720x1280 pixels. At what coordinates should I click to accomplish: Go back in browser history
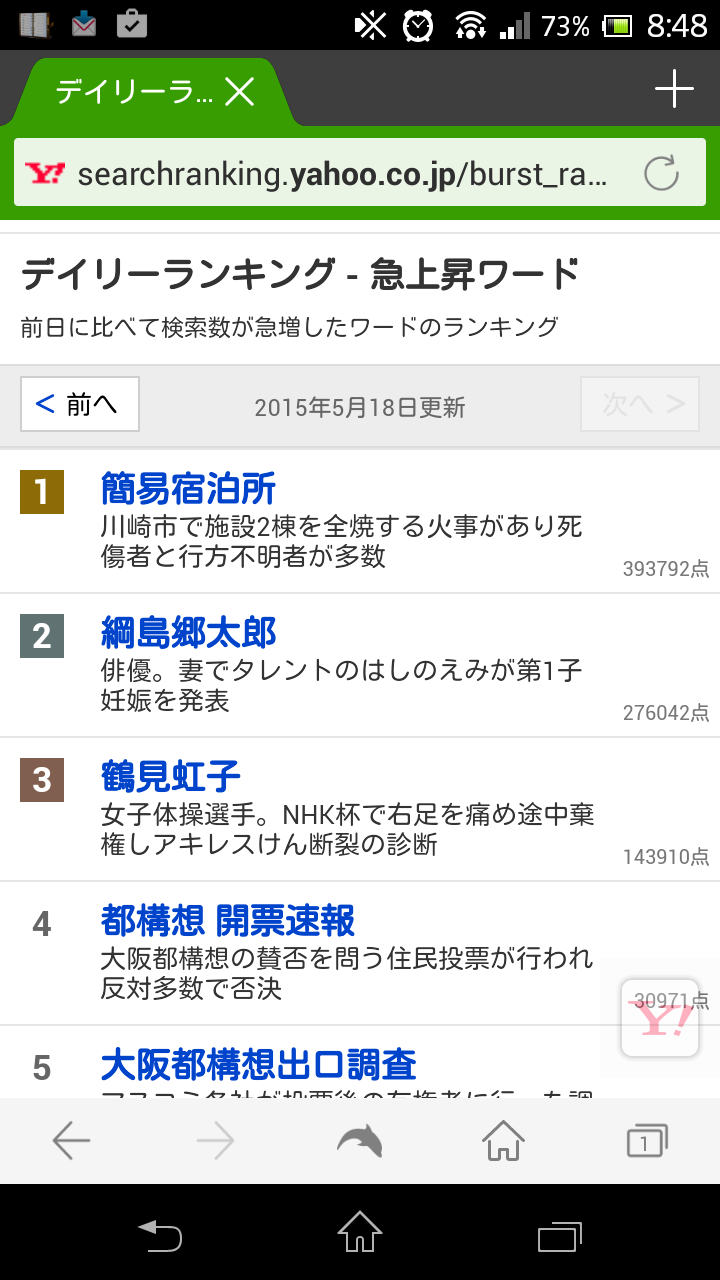[72, 1141]
